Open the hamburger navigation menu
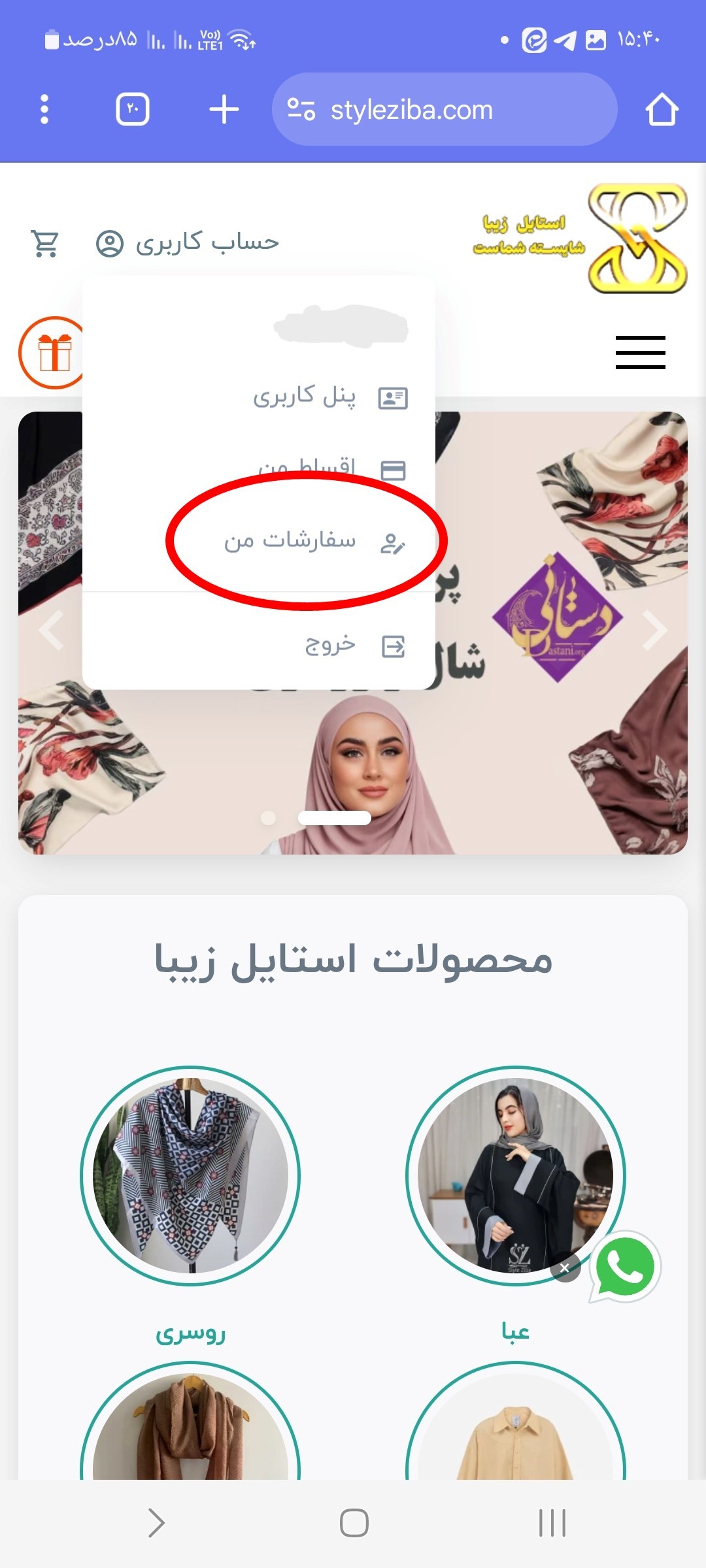The width and height of the screenshot is (706, 1568). point(640,353)
